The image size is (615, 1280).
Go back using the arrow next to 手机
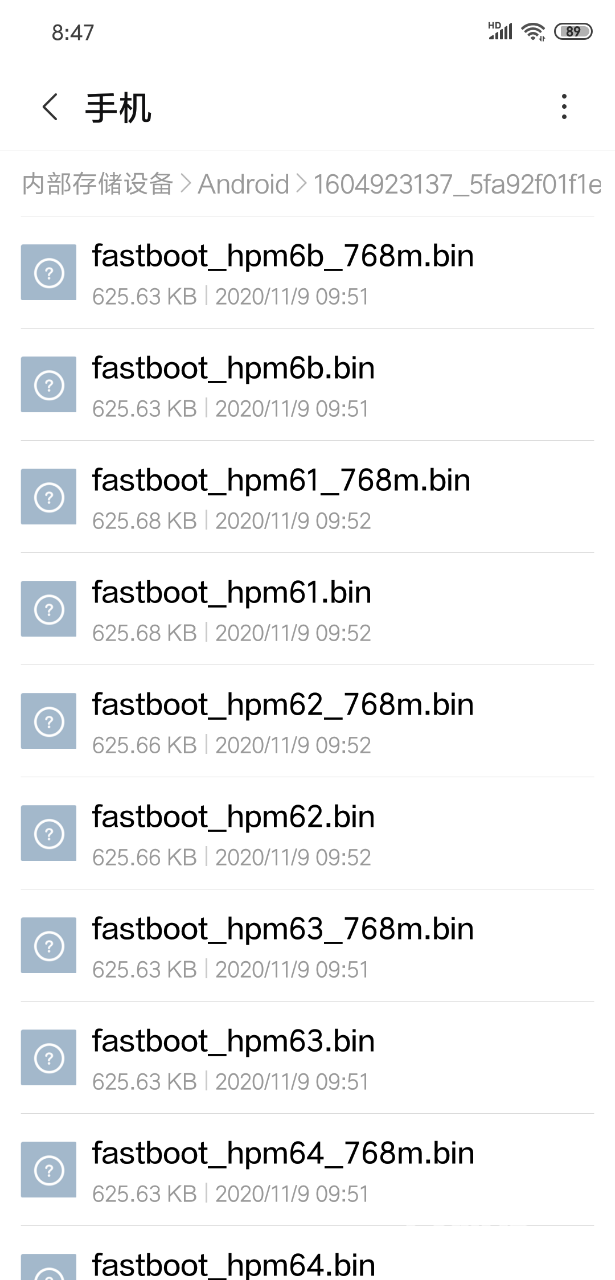[x=50, y=107]
